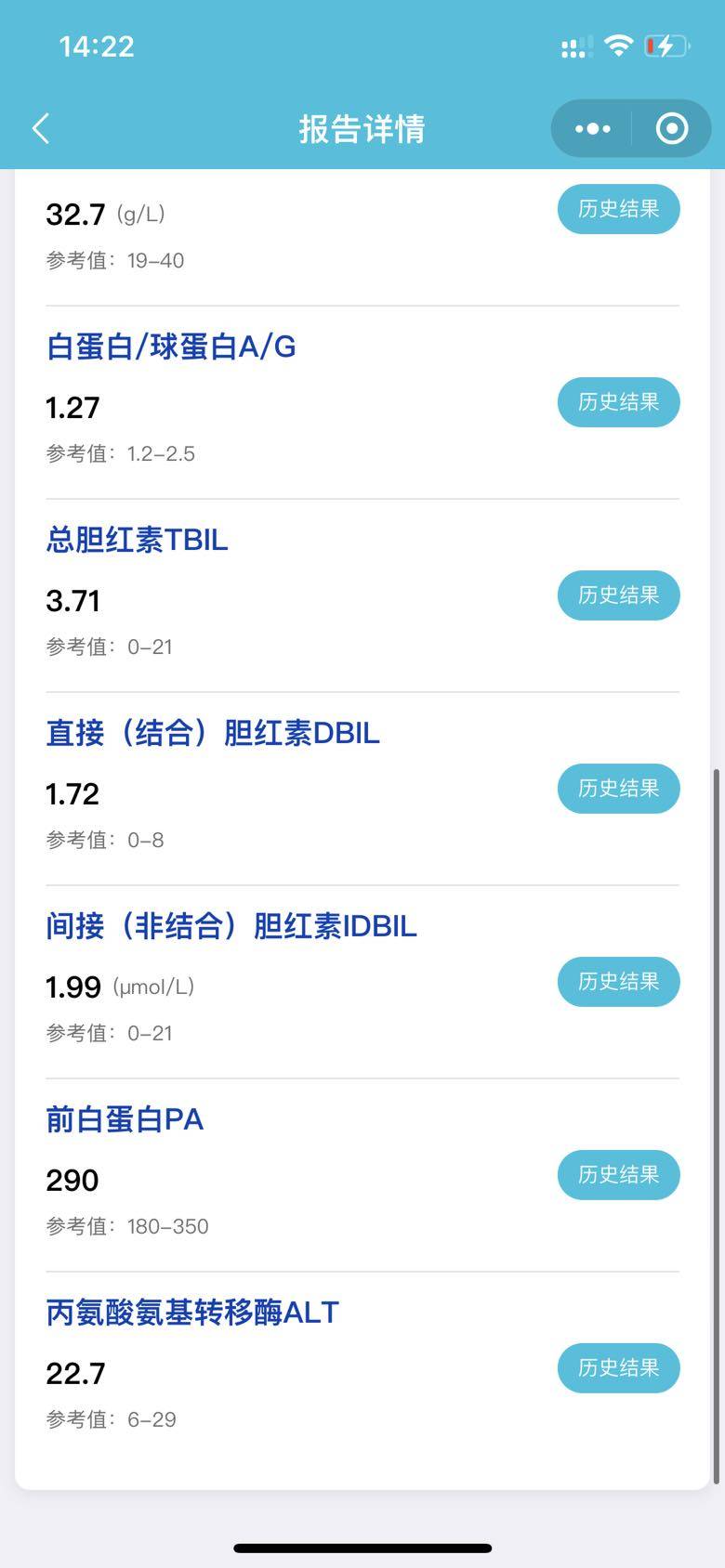
Task: See 历史结果 for 前白蛋白PA
Action: (618, 1175)
